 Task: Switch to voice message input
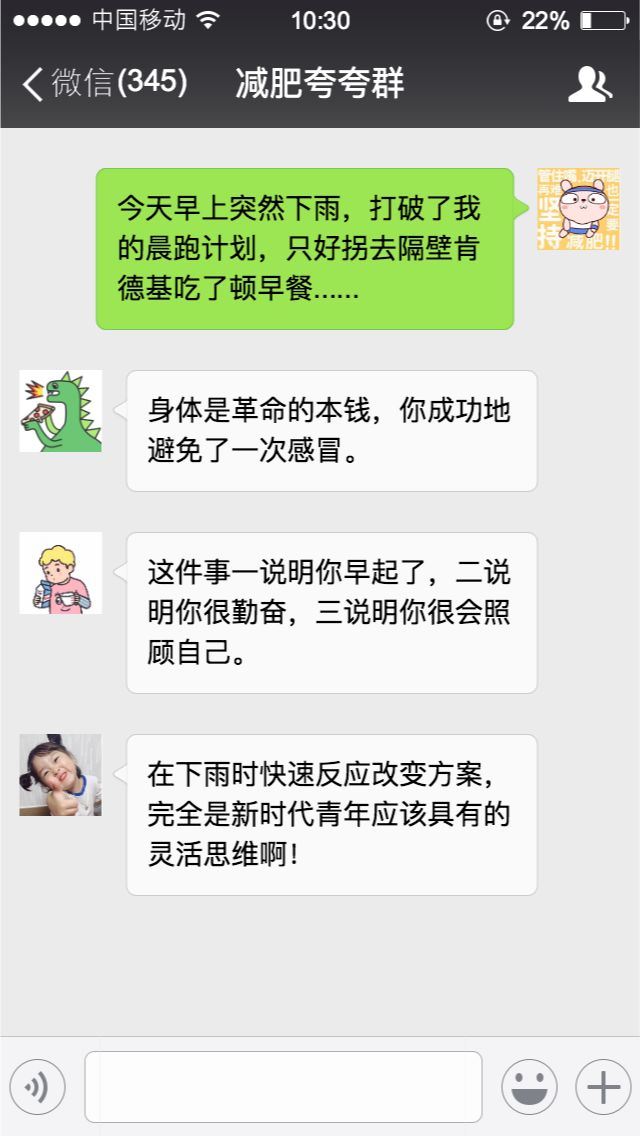click(37, 1086)
